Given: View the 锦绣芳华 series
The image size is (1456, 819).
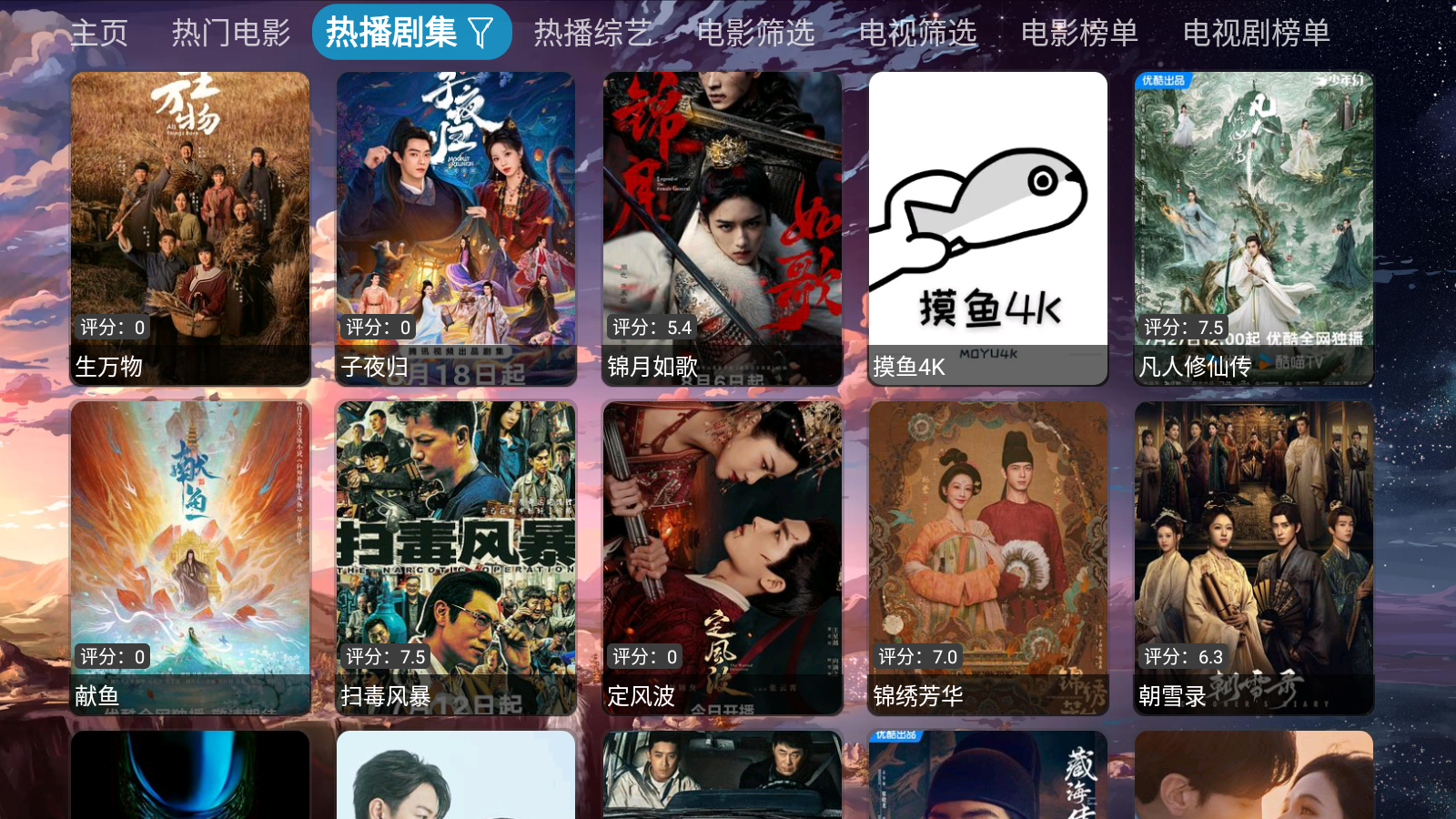Looking at the screenshot, I should [x=988, y=558].
